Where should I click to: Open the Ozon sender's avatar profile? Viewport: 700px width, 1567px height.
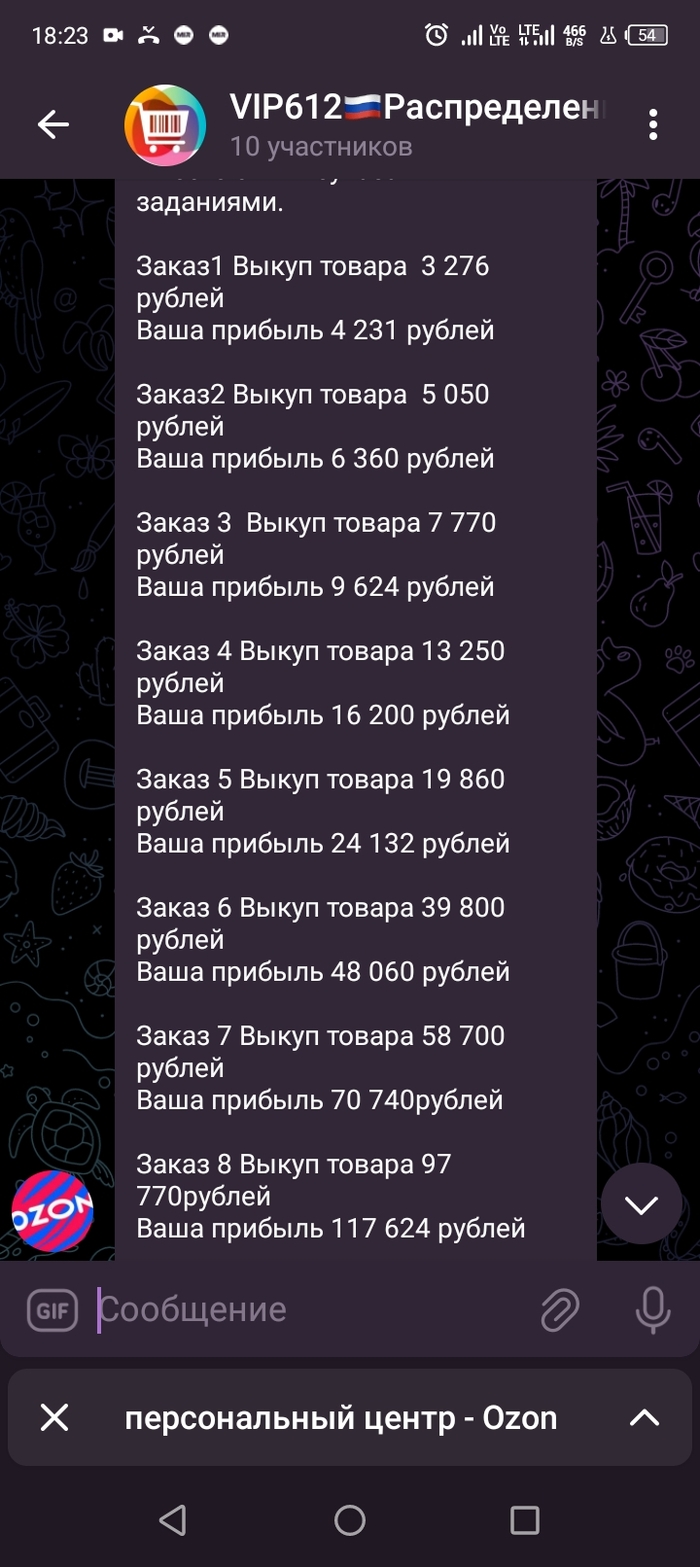[x=52, y=1211]
